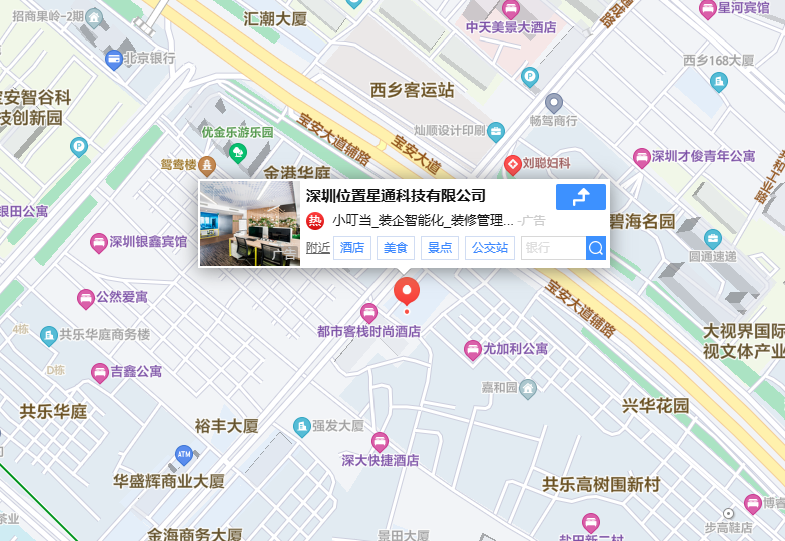Tap the red location pin marker

click(407, 292)
